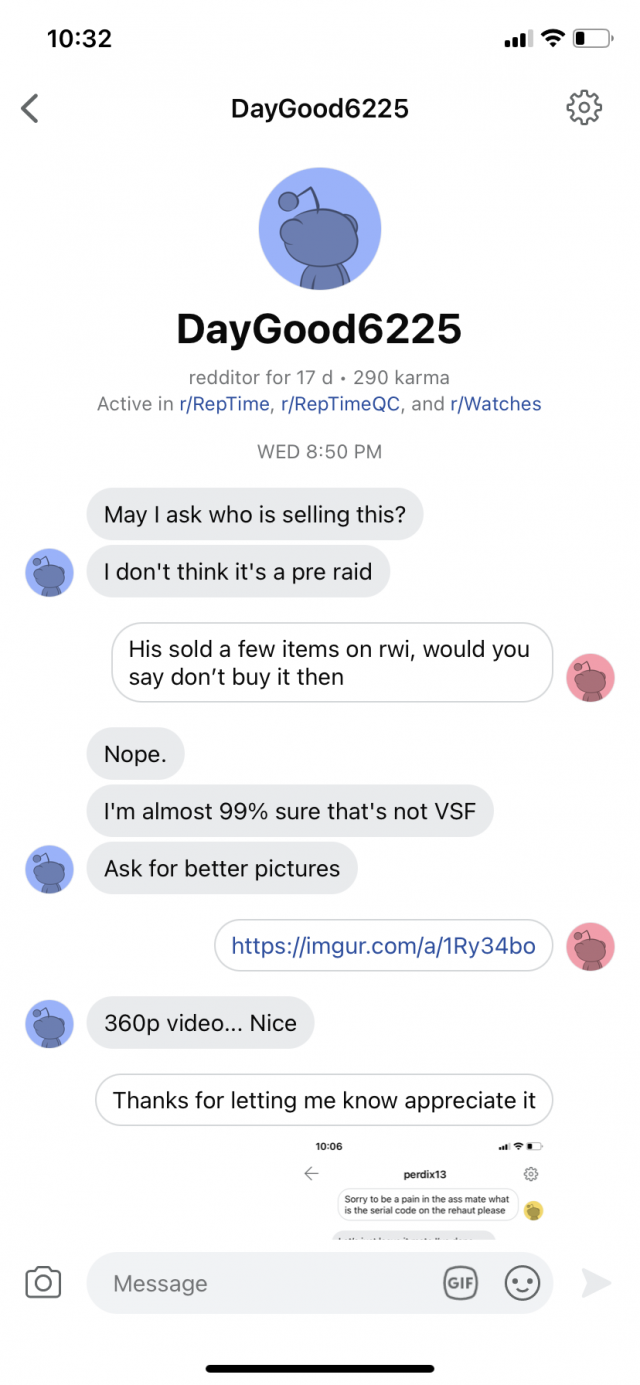Viewport: 640px width, 1385px height.
Task: Open the emoji smiley picker
Action: coord(522,1283)
